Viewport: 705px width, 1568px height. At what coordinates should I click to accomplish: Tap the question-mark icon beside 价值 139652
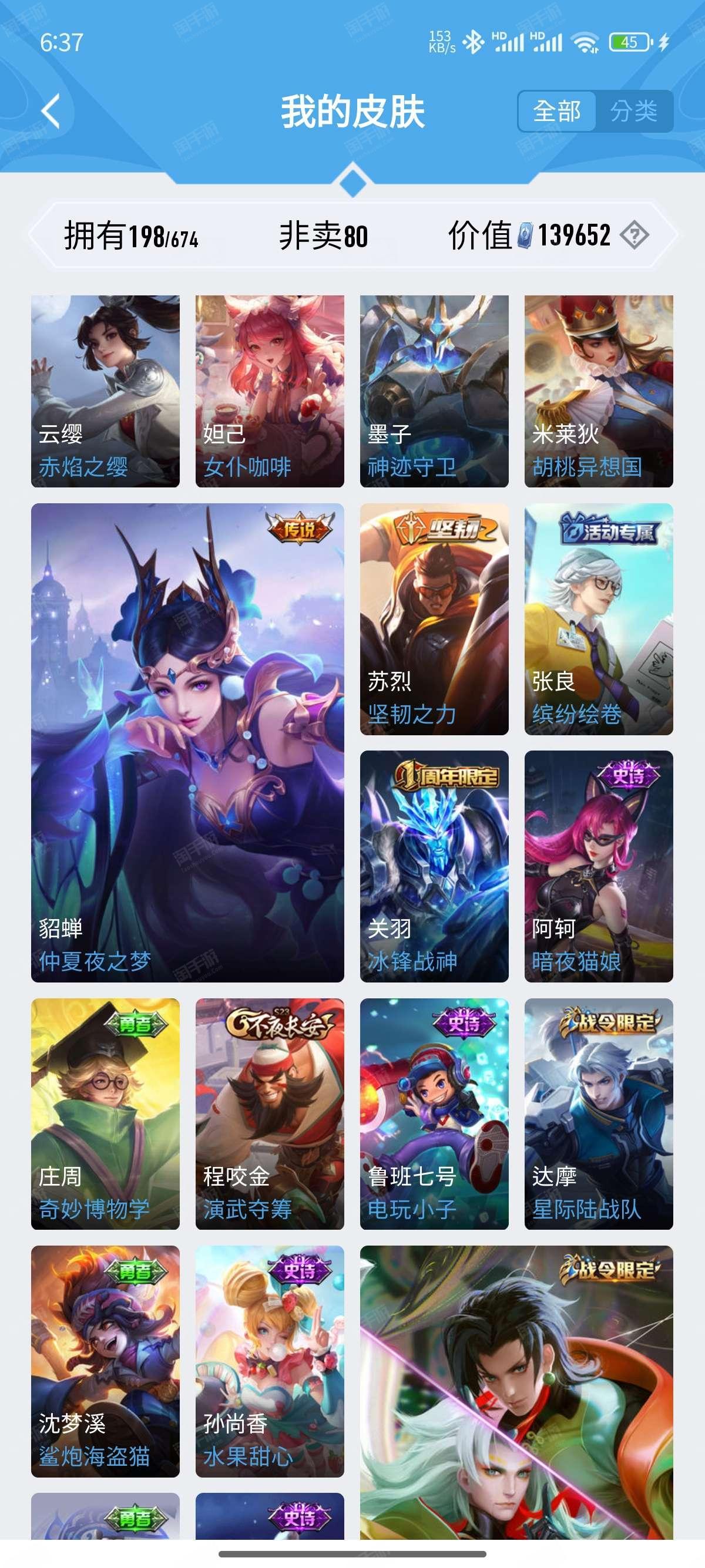coord(634,235)
